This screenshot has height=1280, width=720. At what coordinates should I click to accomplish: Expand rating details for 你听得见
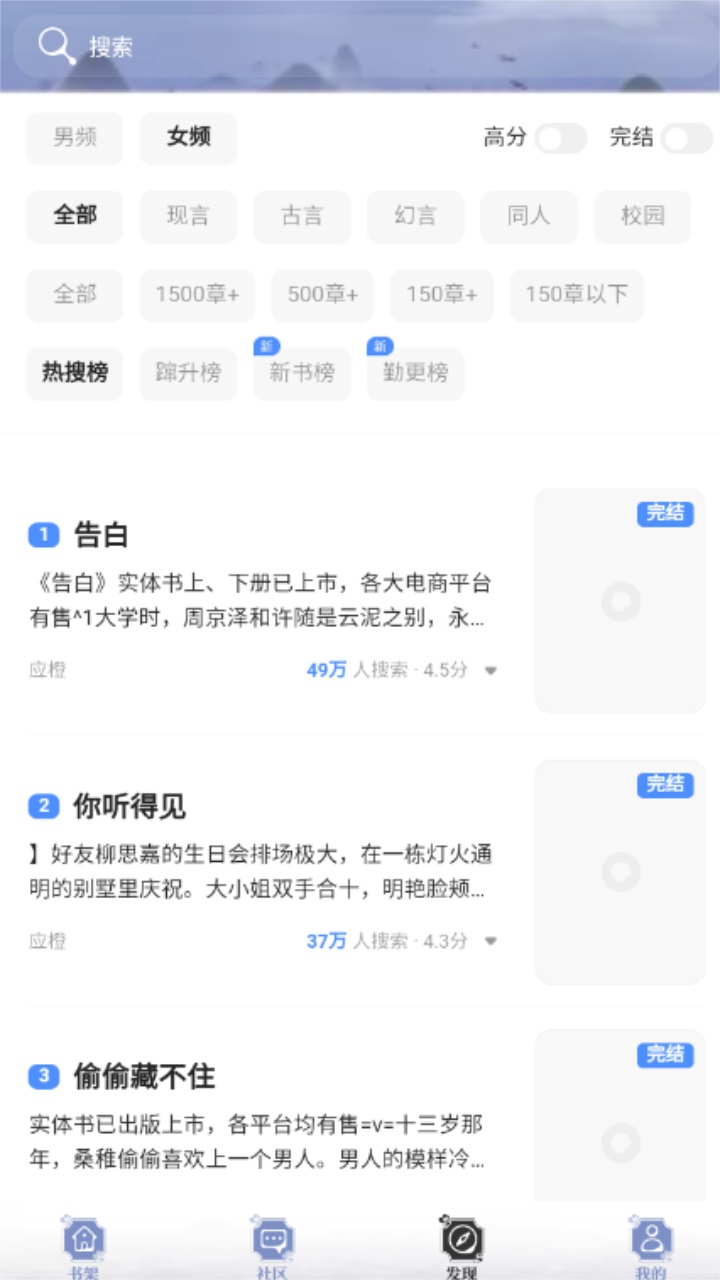490,941
